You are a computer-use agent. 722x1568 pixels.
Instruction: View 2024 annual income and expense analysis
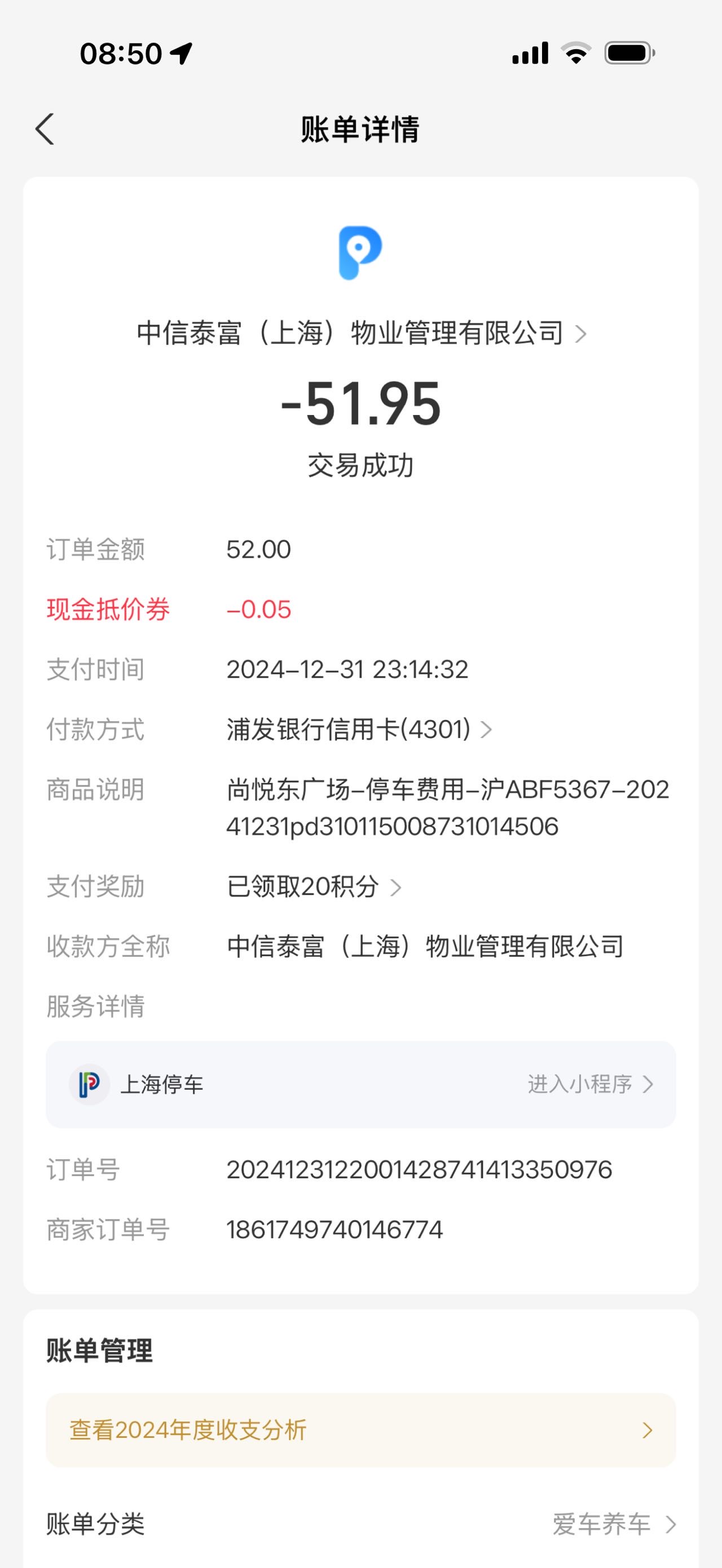coord(361,1430)
